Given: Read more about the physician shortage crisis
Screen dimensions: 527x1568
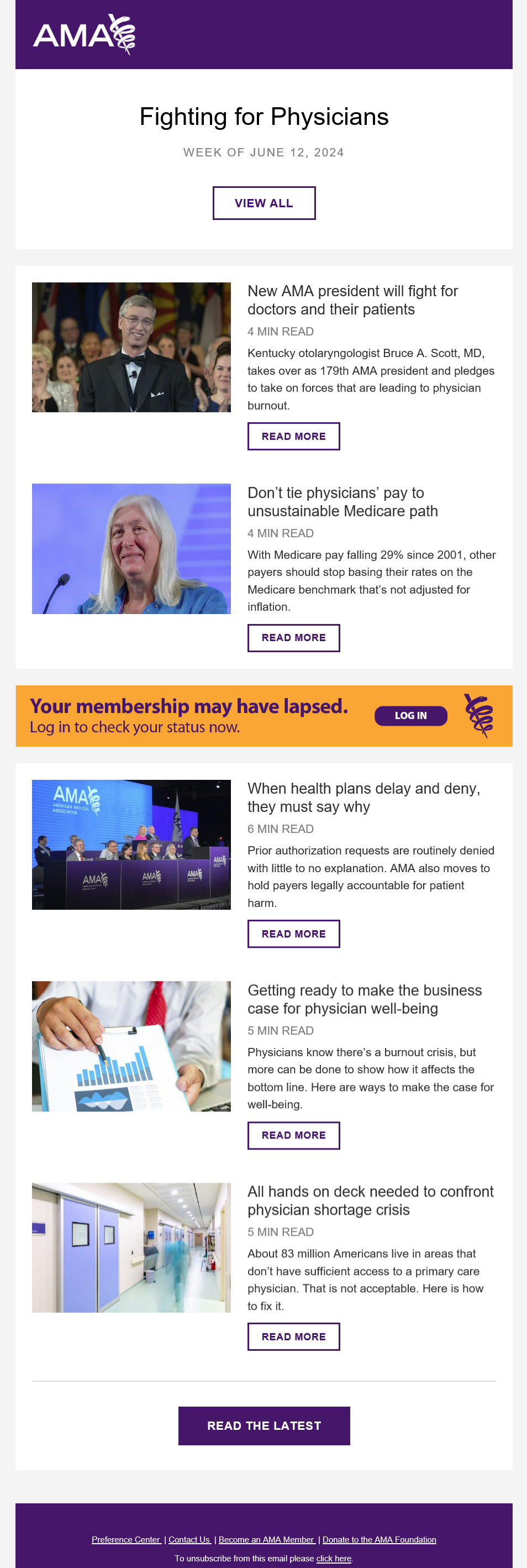Looking at the screenshot, I should click(293, 1336).
